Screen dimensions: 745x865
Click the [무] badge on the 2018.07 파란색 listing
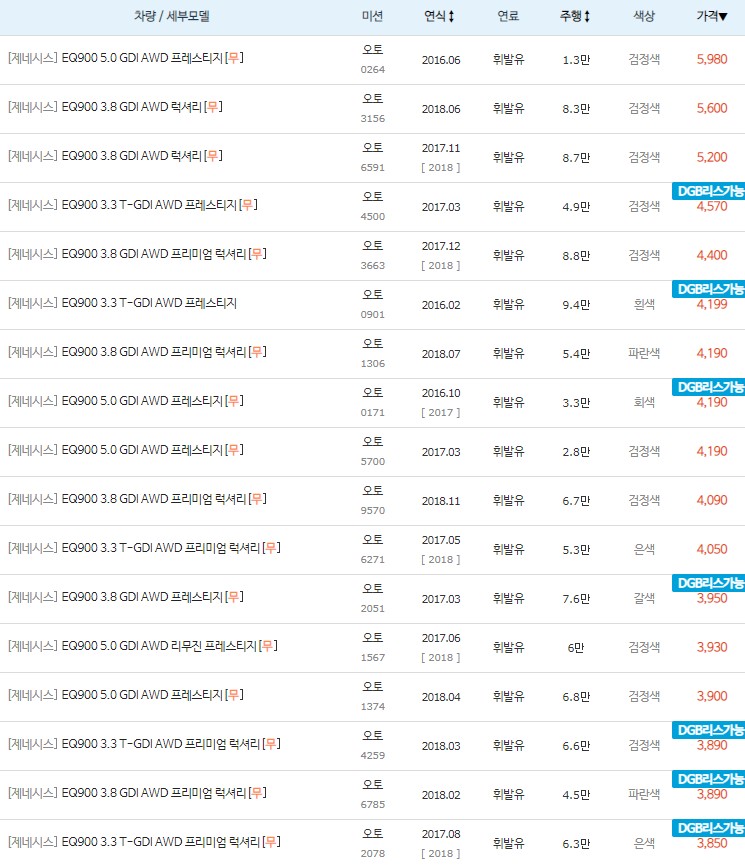point(257,353)
